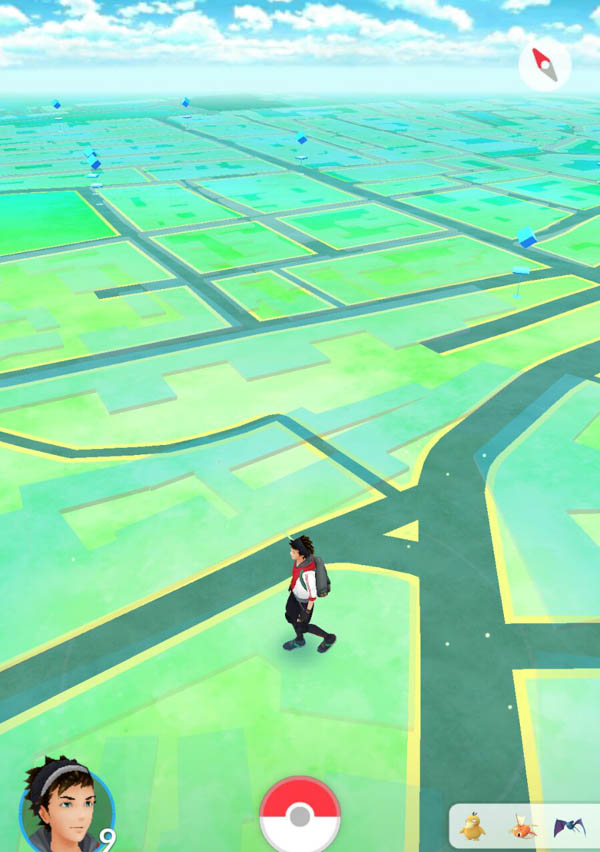
Task: Select the large nearby PokéStop cube
Action: tap(526, 238)
